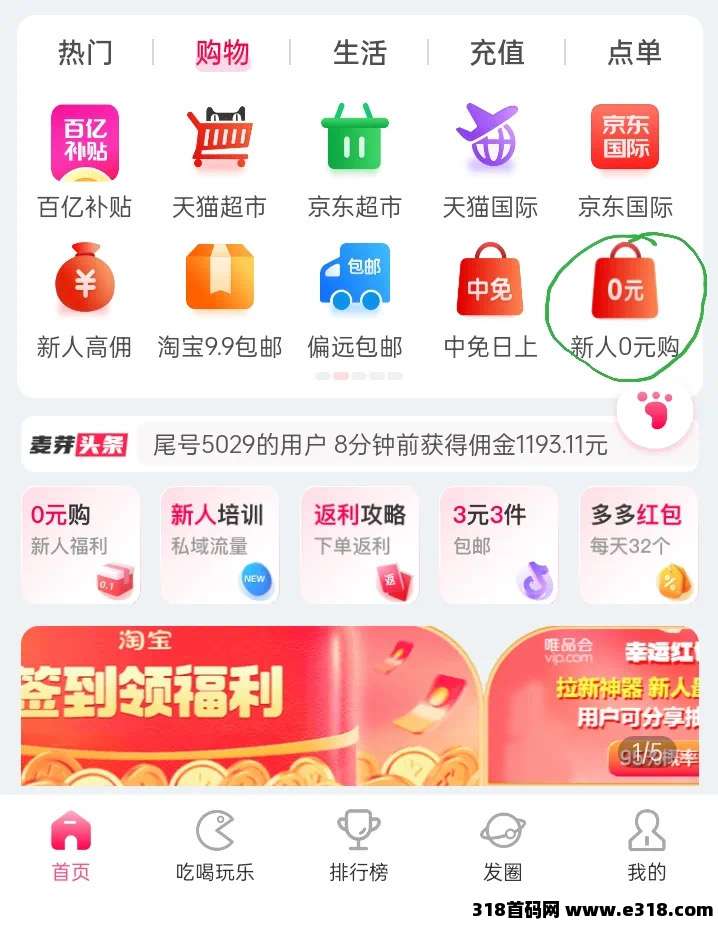Screen dimensions: 718x927
Task: Open the 我的 profile tab
Action: click(646, 846)
